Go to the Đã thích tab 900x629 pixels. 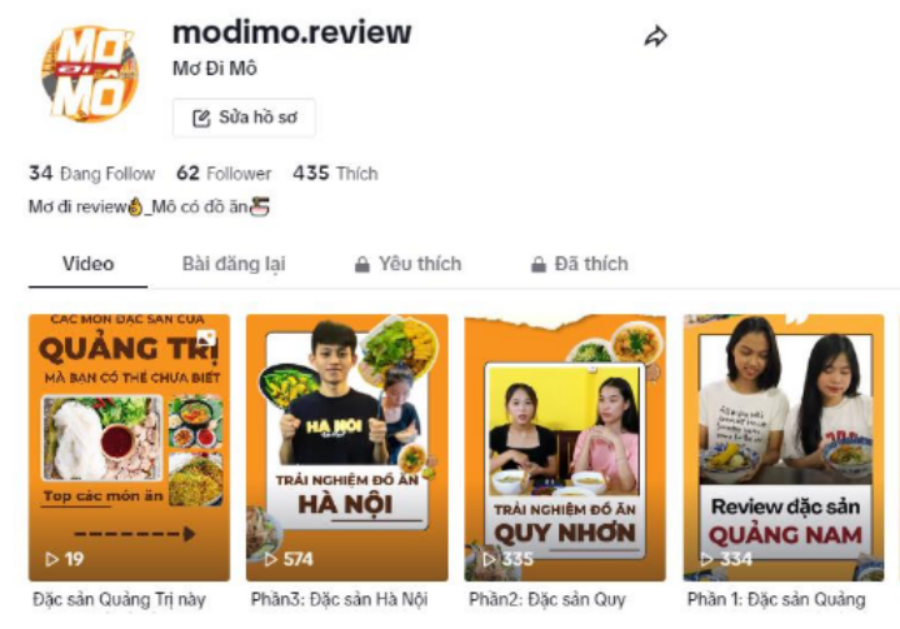(x=580, y=264)
